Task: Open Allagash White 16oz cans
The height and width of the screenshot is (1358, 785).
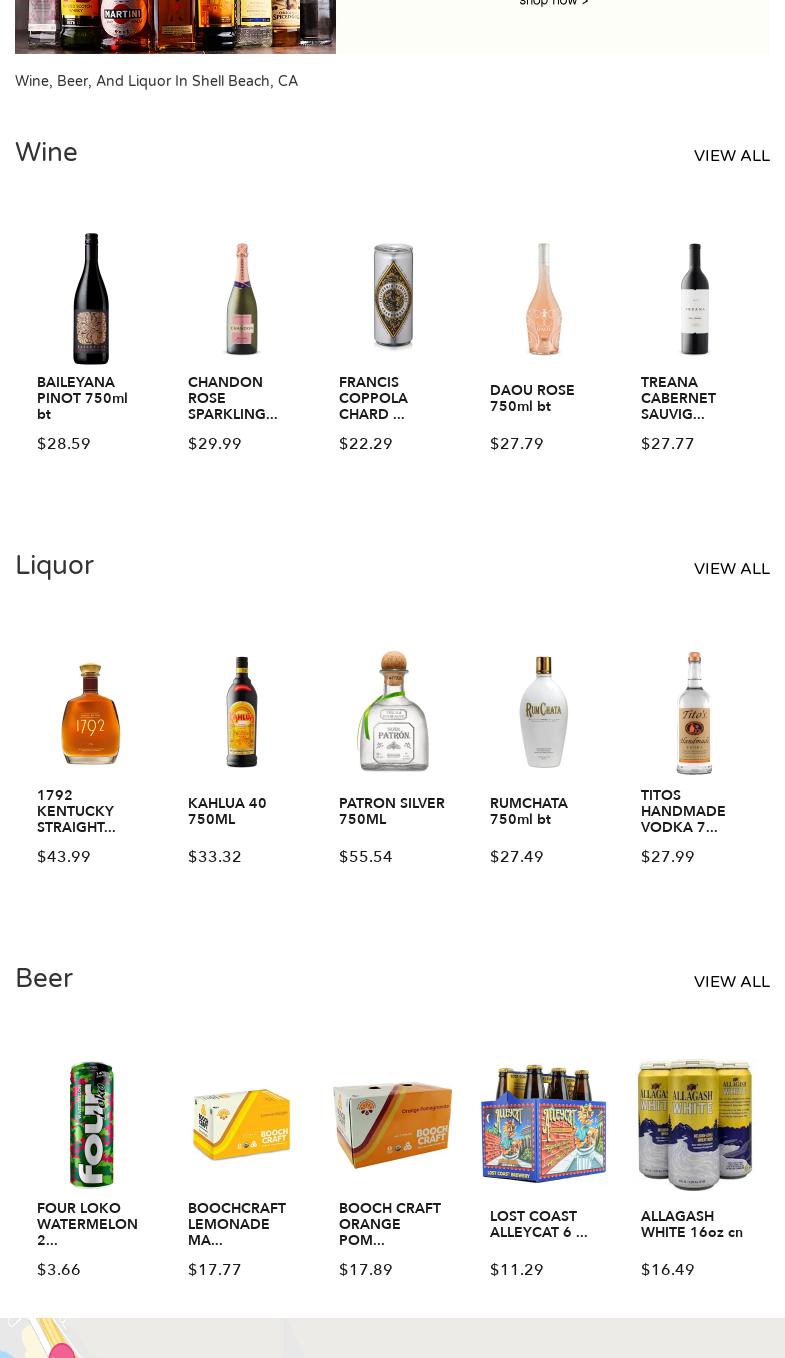Action: click(694, 1126)
